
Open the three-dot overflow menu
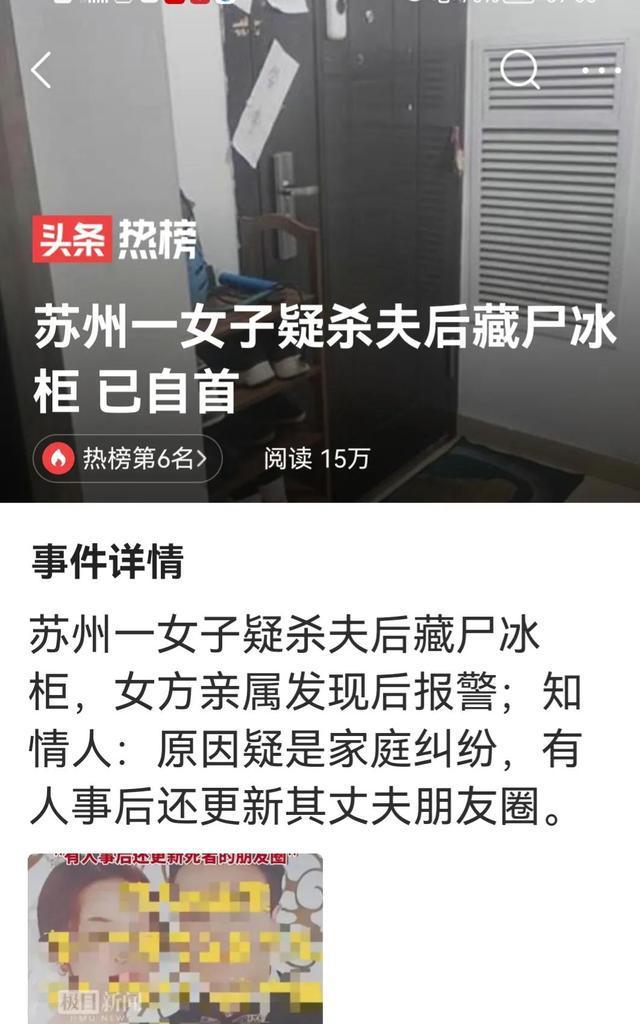click(x=601, y=71)
